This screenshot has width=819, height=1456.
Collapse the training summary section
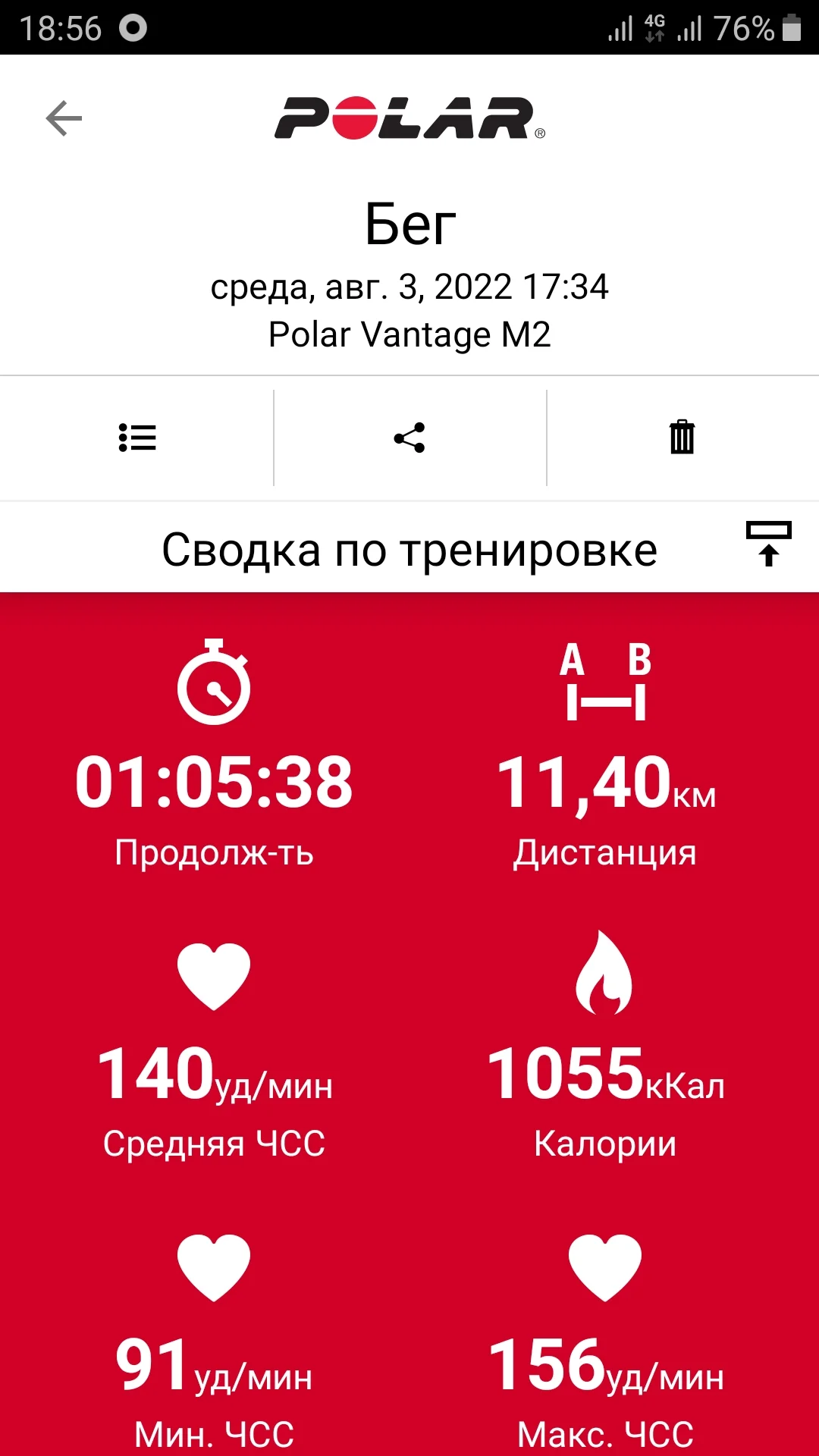pyautogui.click(x=768, y=544)
